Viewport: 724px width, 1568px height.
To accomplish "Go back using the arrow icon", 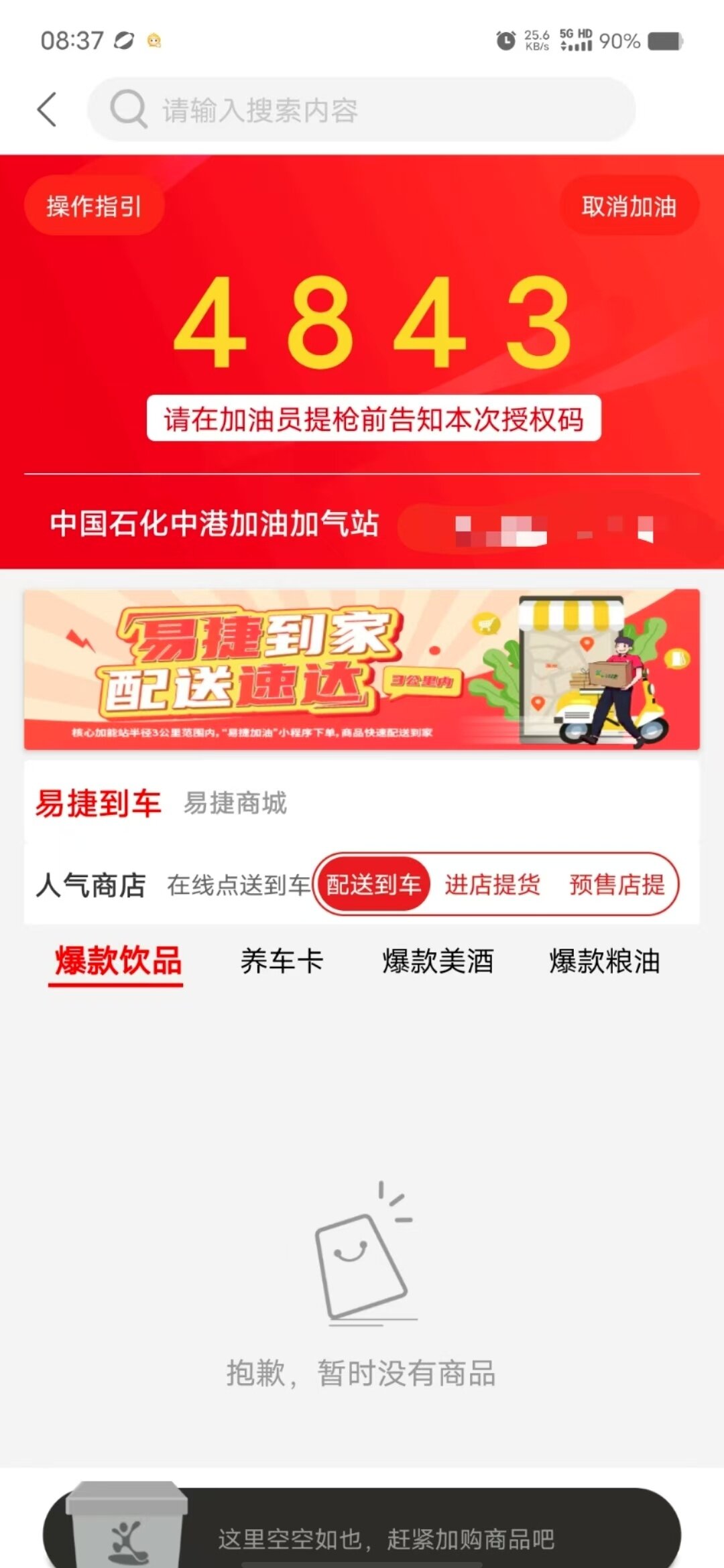I will 47,109.
